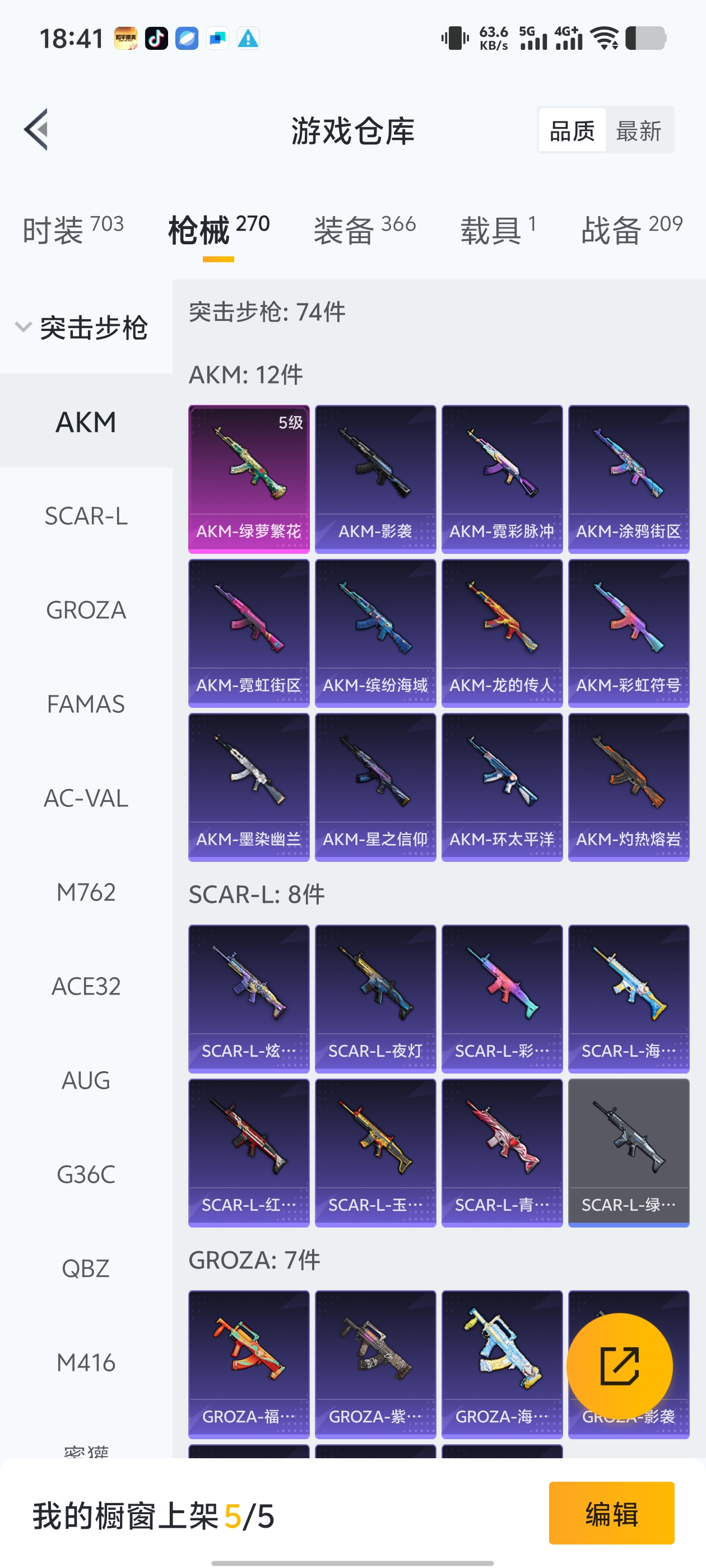Jump to the AUG weapon list

(86, 1080)
